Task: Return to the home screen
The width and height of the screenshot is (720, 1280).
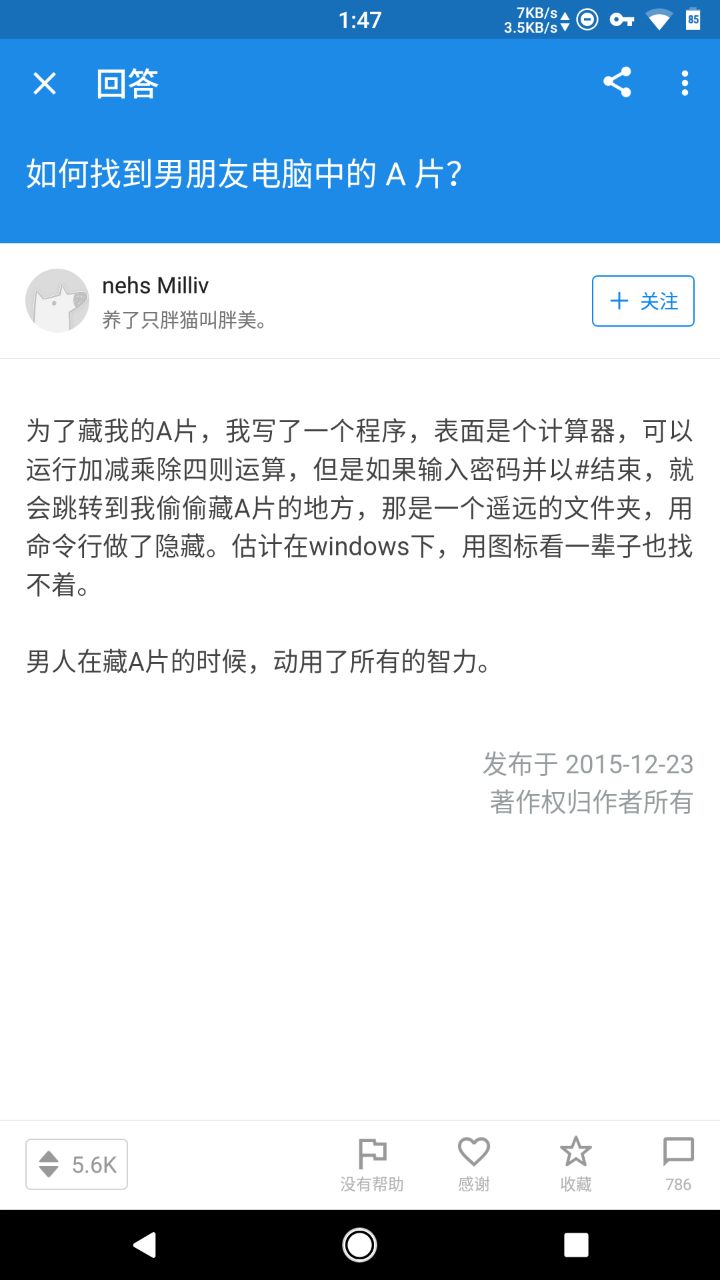Action: point(360,1244)
